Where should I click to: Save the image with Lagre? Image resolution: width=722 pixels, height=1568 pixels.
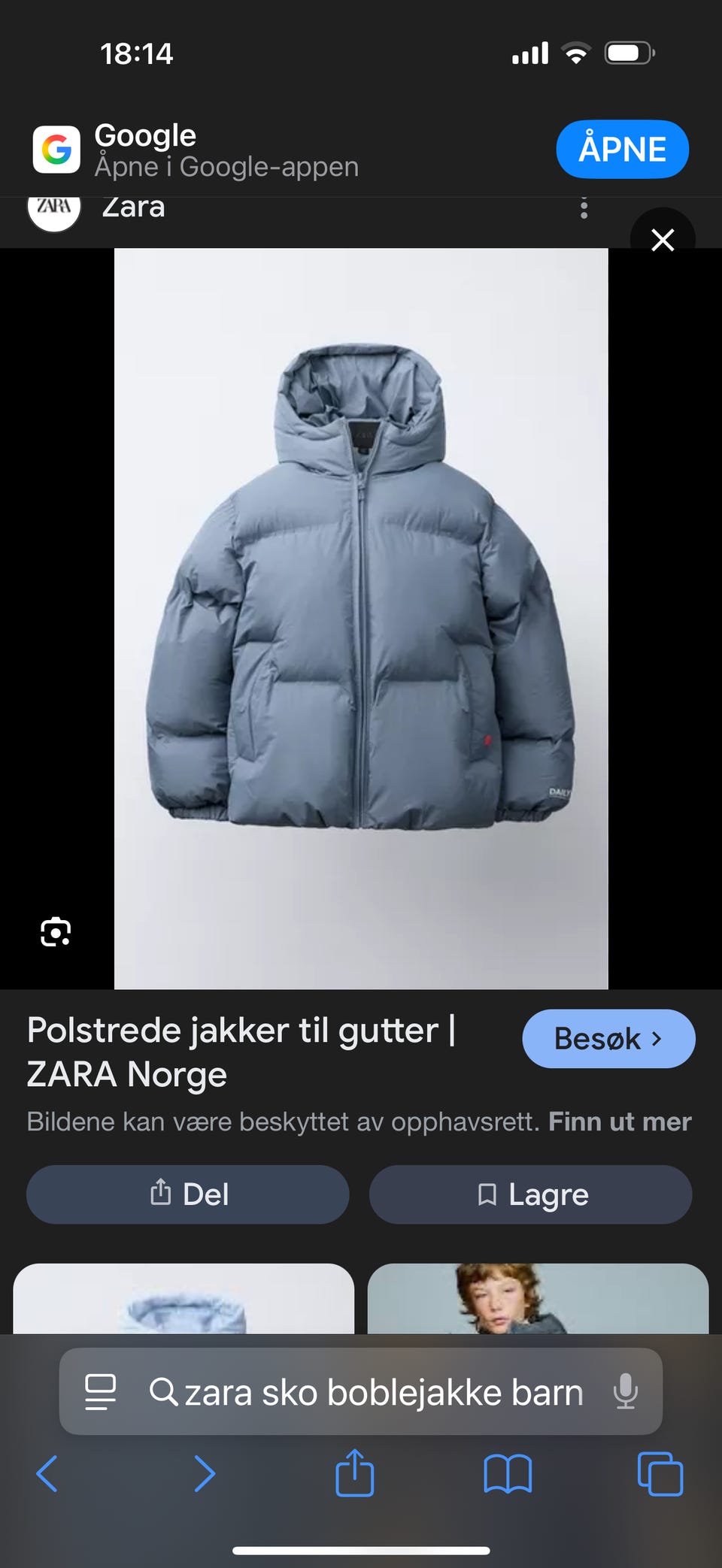pos(530,1194)
